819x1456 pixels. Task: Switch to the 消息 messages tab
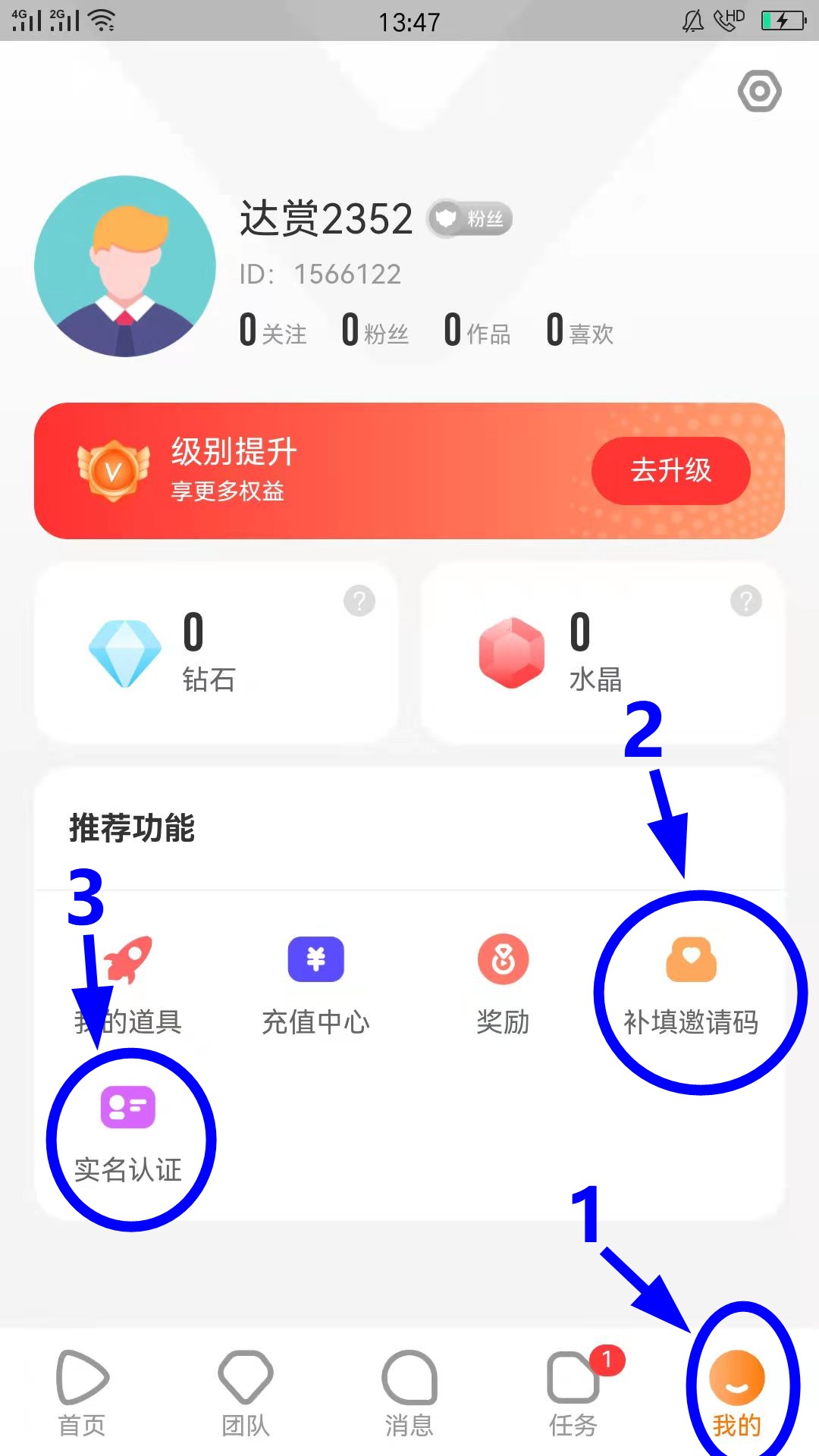409,1392
